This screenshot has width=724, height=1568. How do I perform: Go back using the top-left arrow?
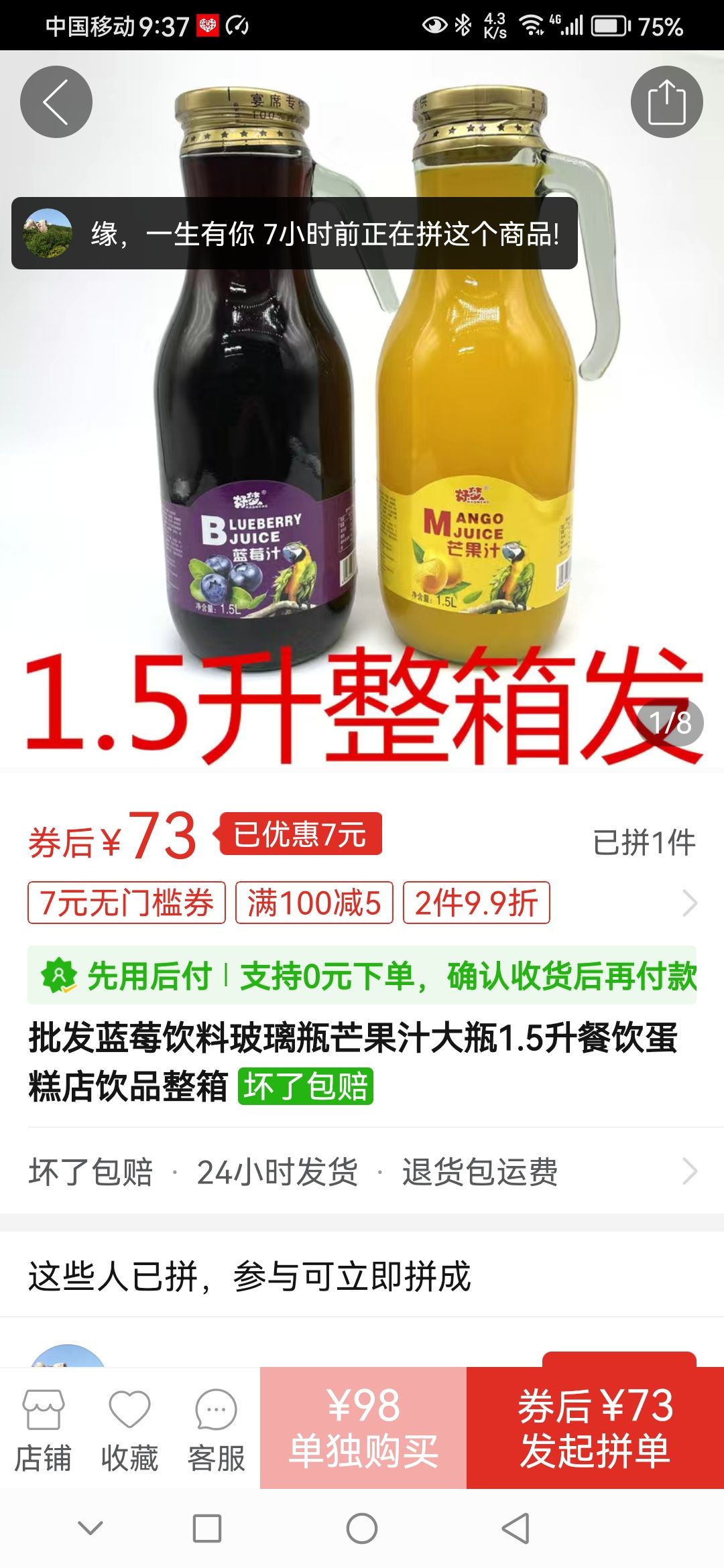(56, 102)
